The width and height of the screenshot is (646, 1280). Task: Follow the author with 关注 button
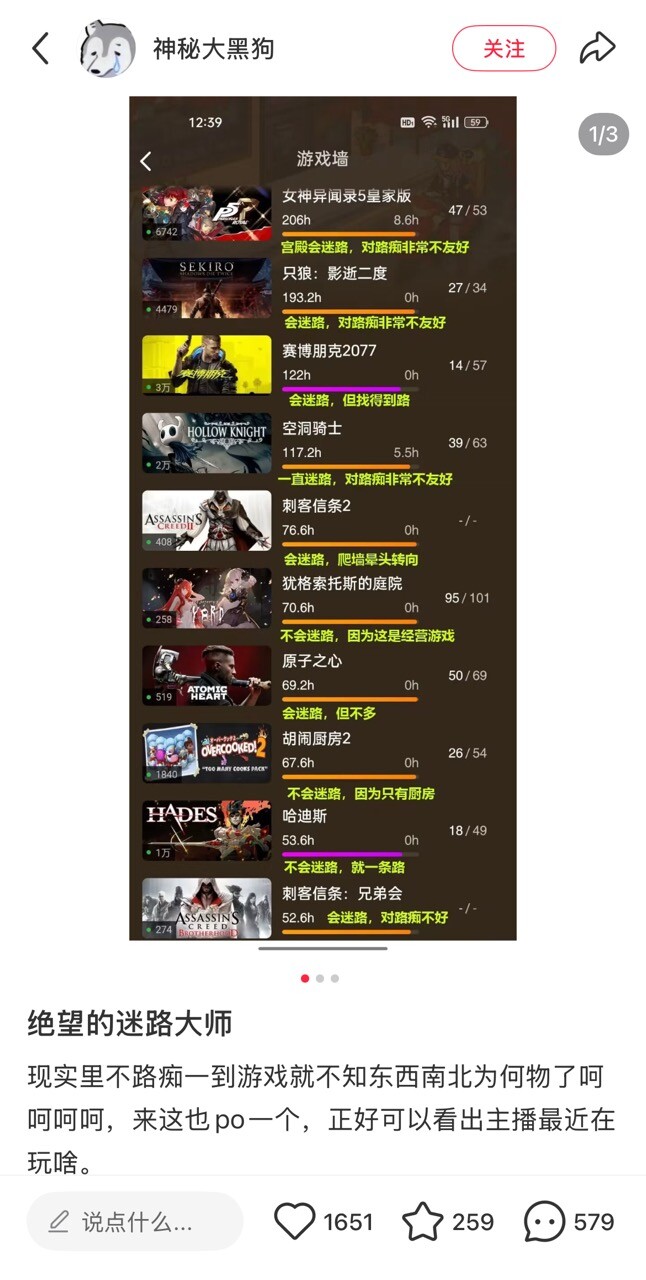click(x=503, y=48)
